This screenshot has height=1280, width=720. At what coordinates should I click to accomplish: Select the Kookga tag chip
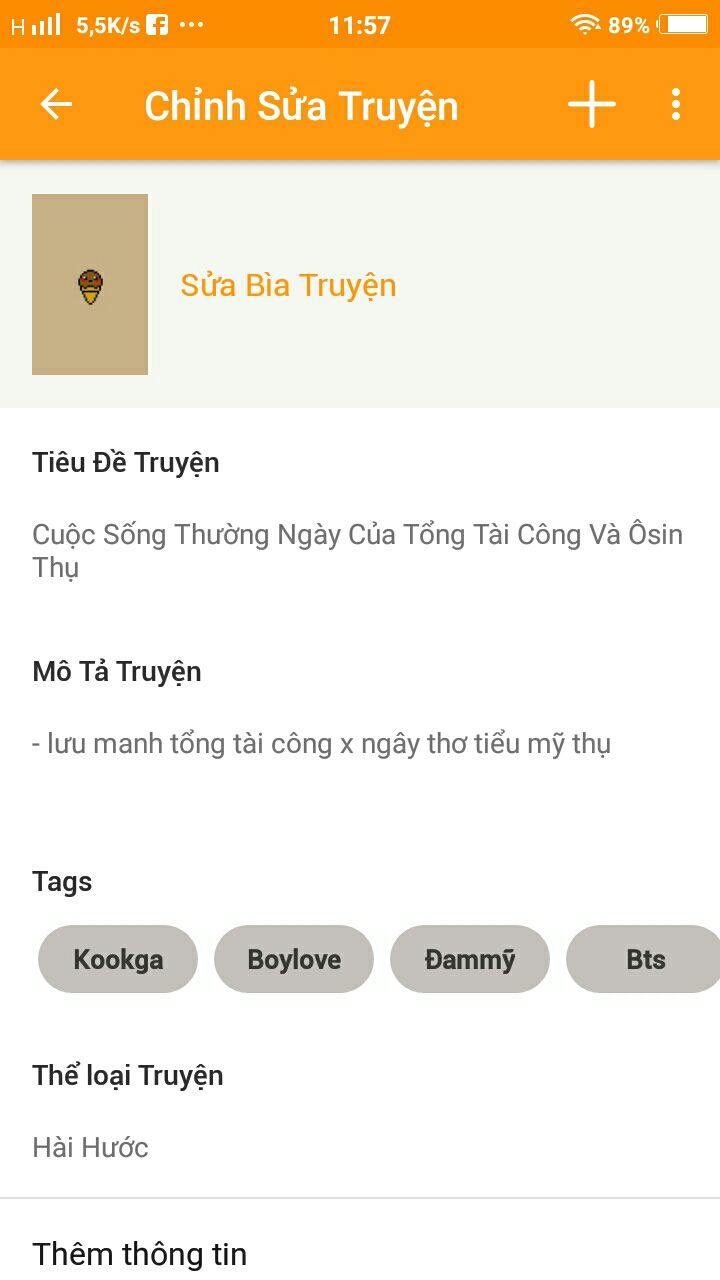tap(118, 960)
